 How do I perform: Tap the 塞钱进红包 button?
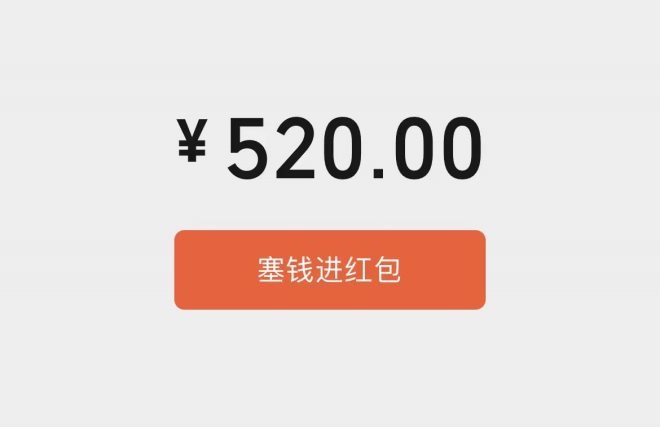tap(330, 270)
